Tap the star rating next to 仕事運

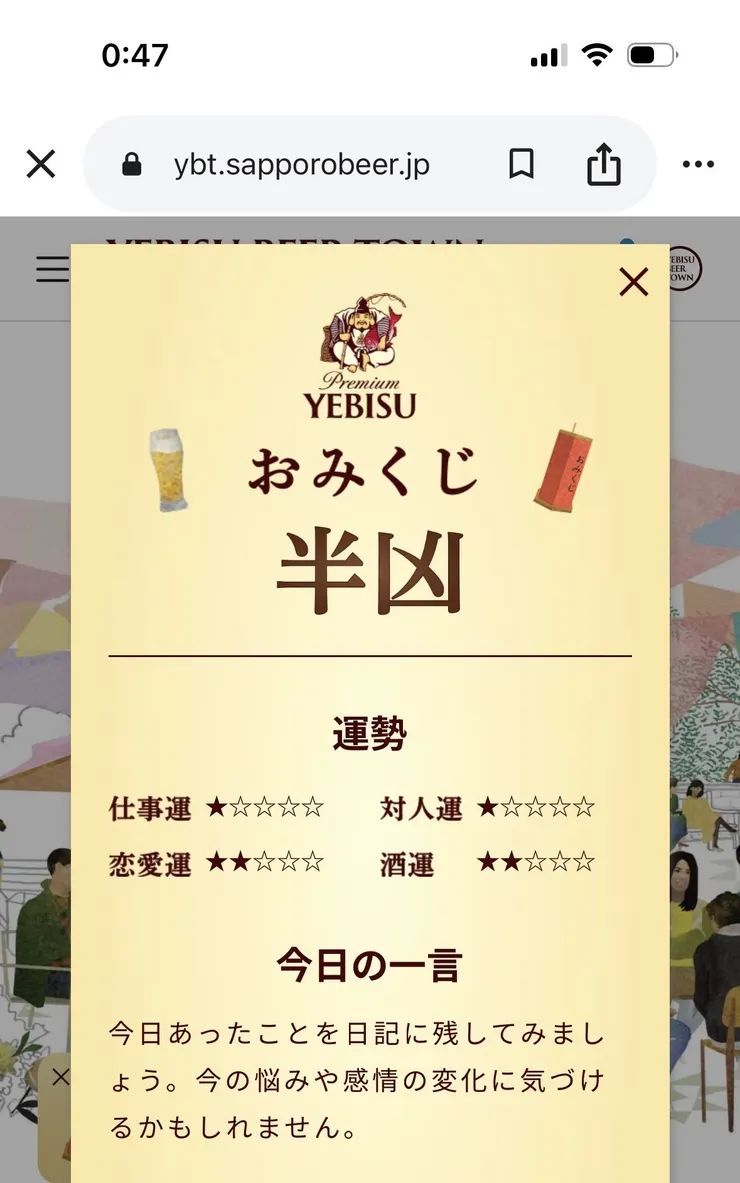click(265, 808)
